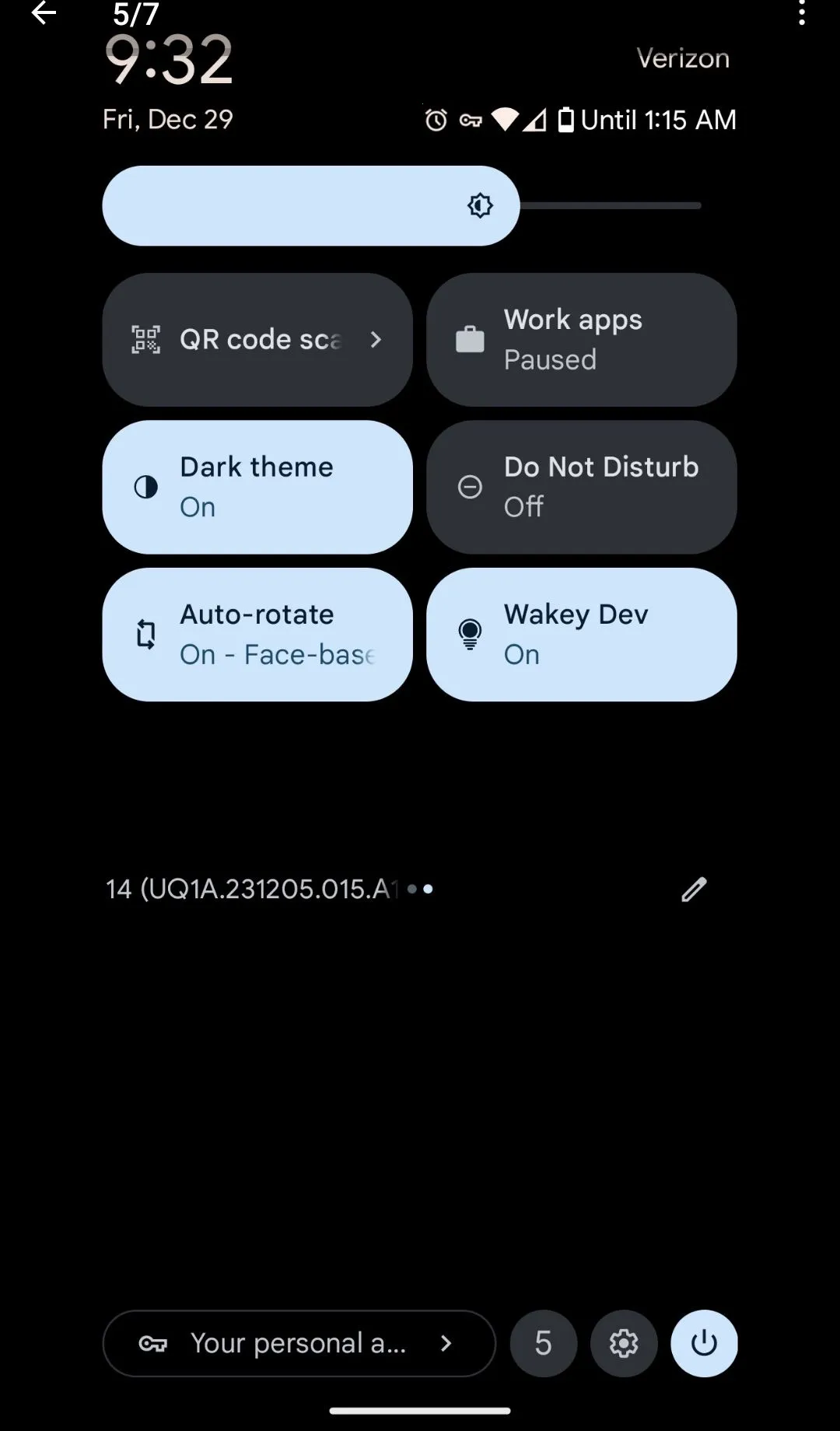Enable Do Not Disturb
The image size is (840, 1431).
[x=582, y=488]
